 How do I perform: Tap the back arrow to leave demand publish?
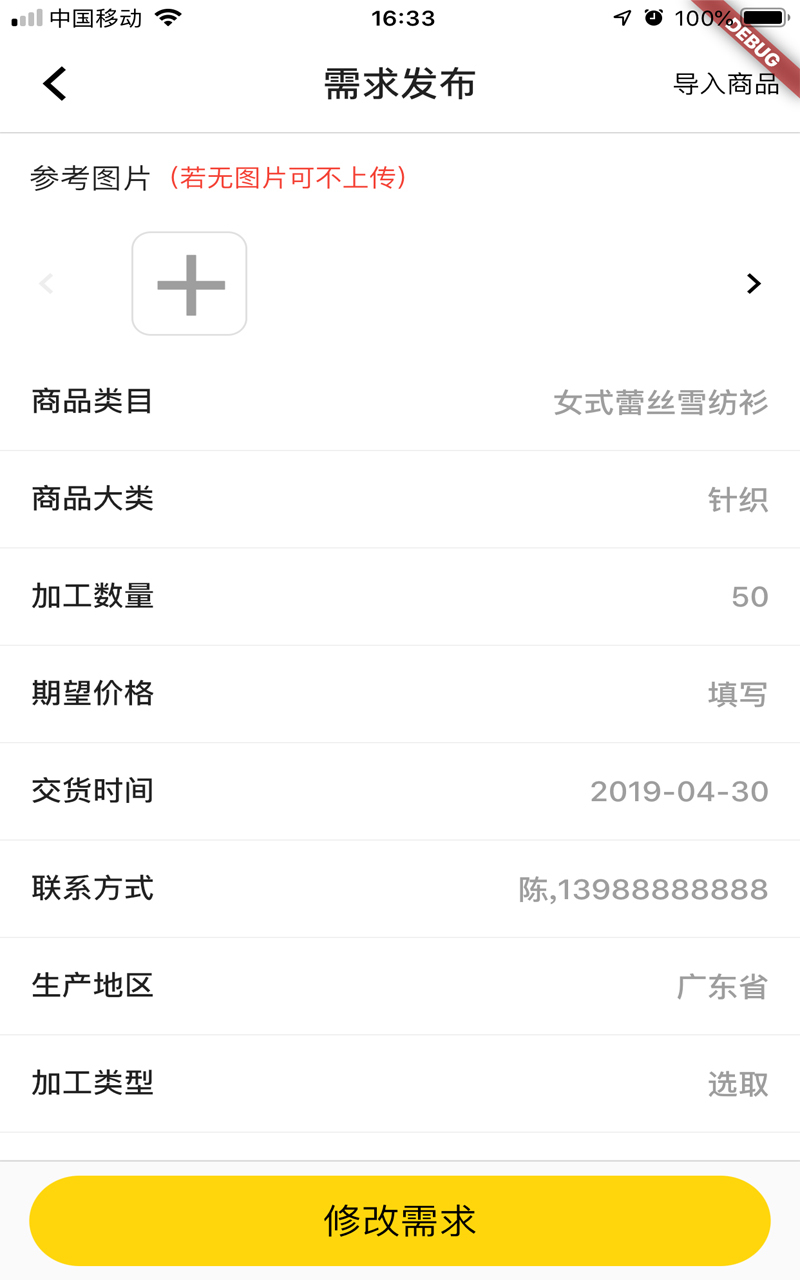point(55,84)
